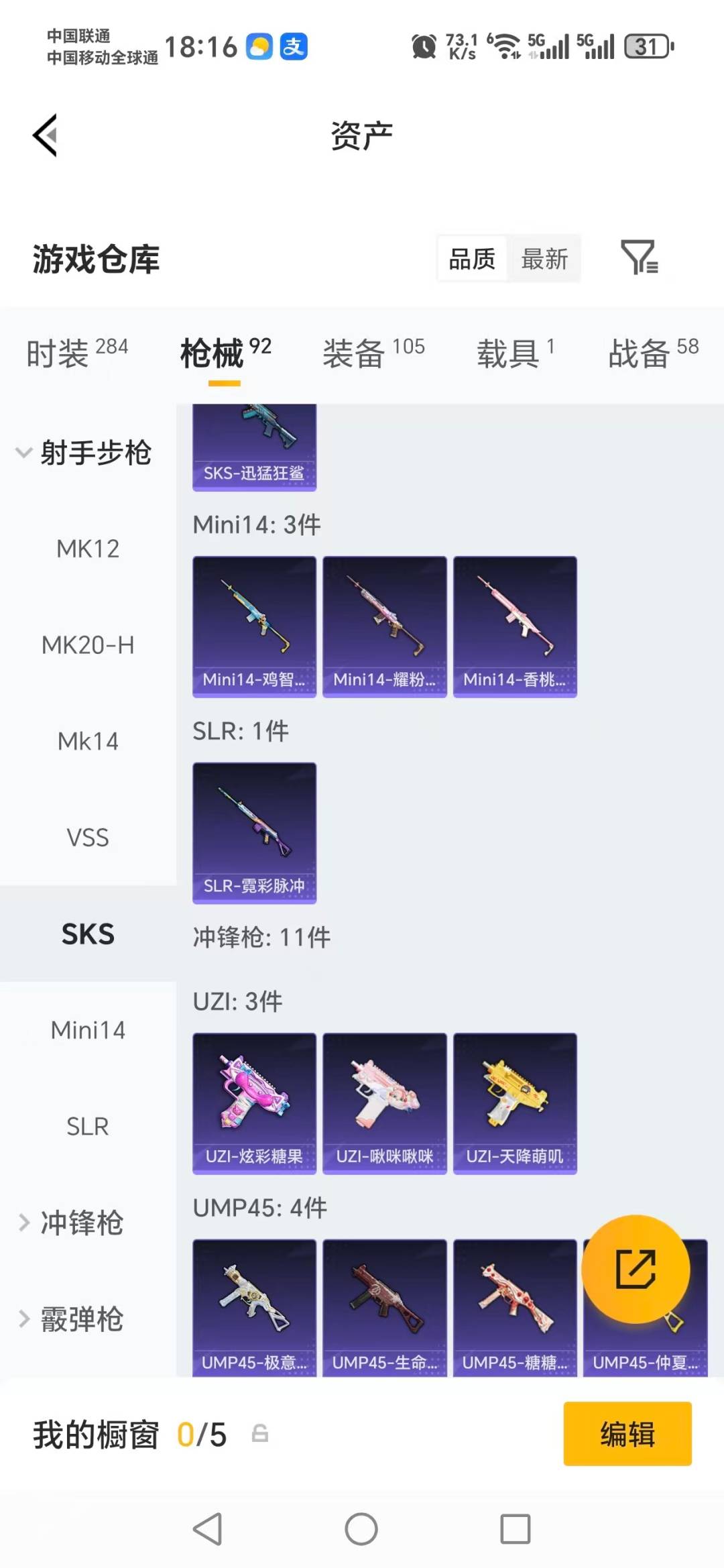Click the back arrow on 资产 page
Screen dimensions: 724x1568
coord(45,134)
